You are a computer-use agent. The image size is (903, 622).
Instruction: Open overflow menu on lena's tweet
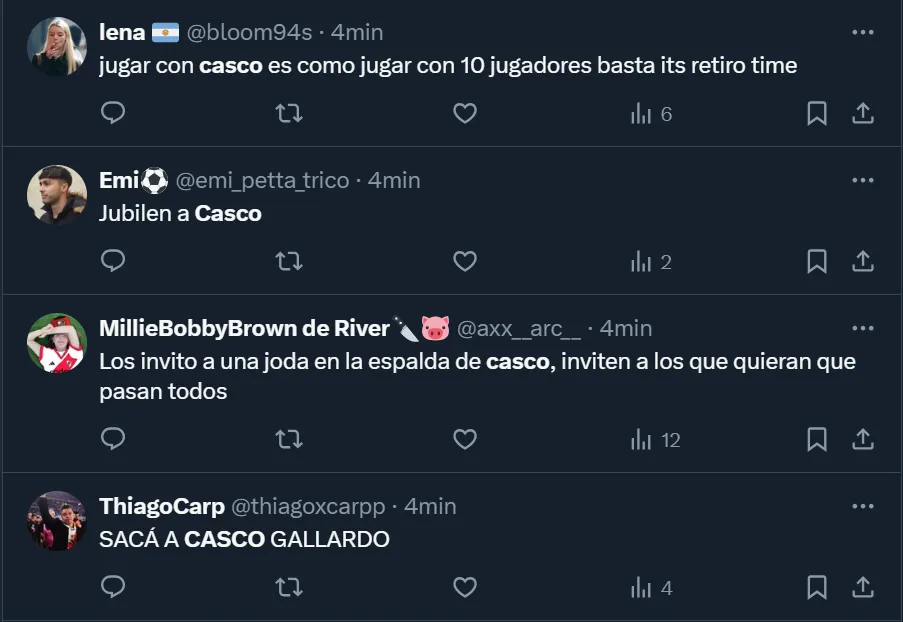click(x=862, y=32)
